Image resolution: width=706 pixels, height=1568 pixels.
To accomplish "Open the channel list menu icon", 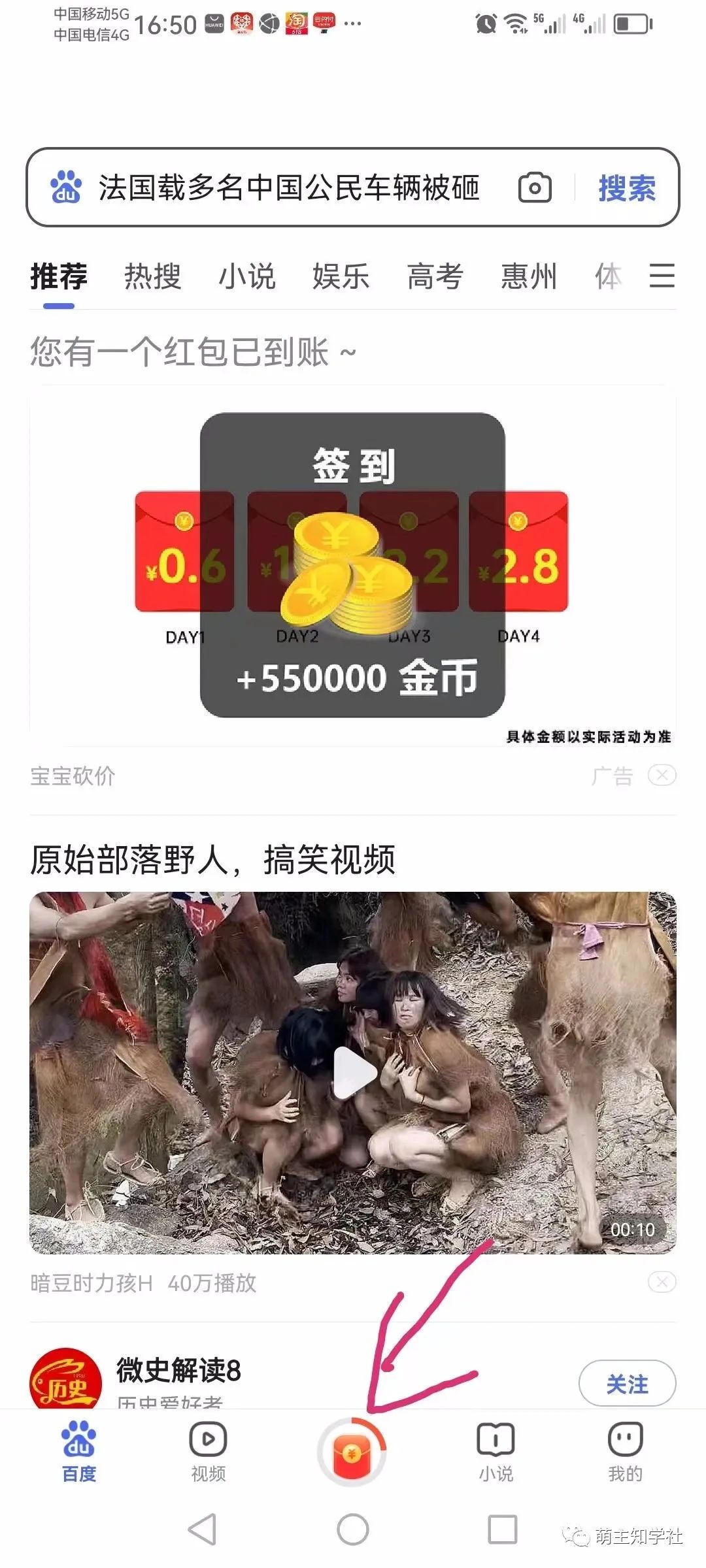I will (x=662, y=276).
